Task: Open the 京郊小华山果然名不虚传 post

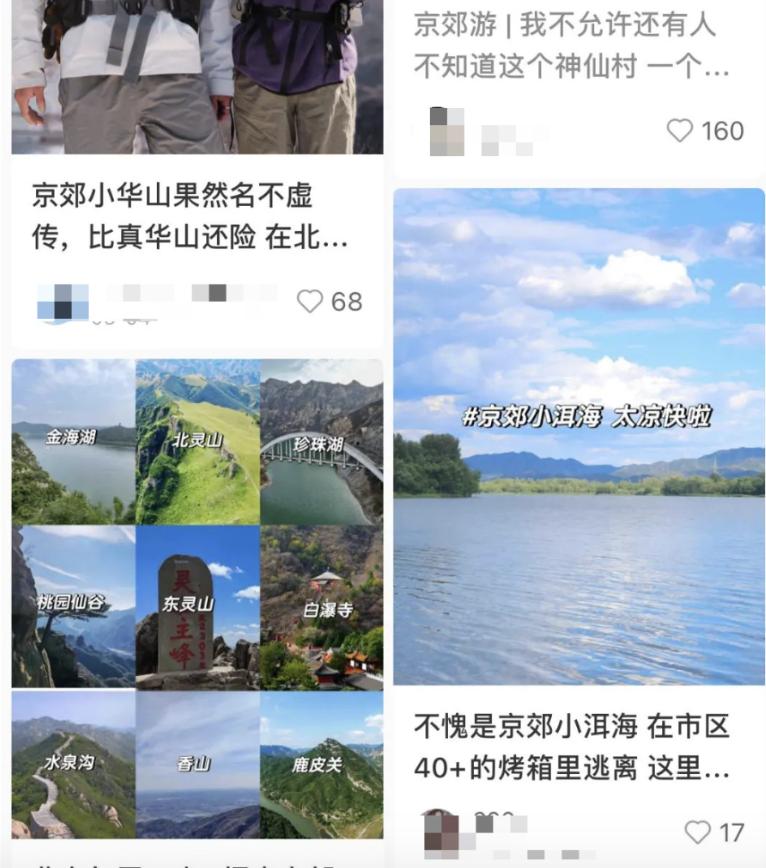Action: (190, 217)
